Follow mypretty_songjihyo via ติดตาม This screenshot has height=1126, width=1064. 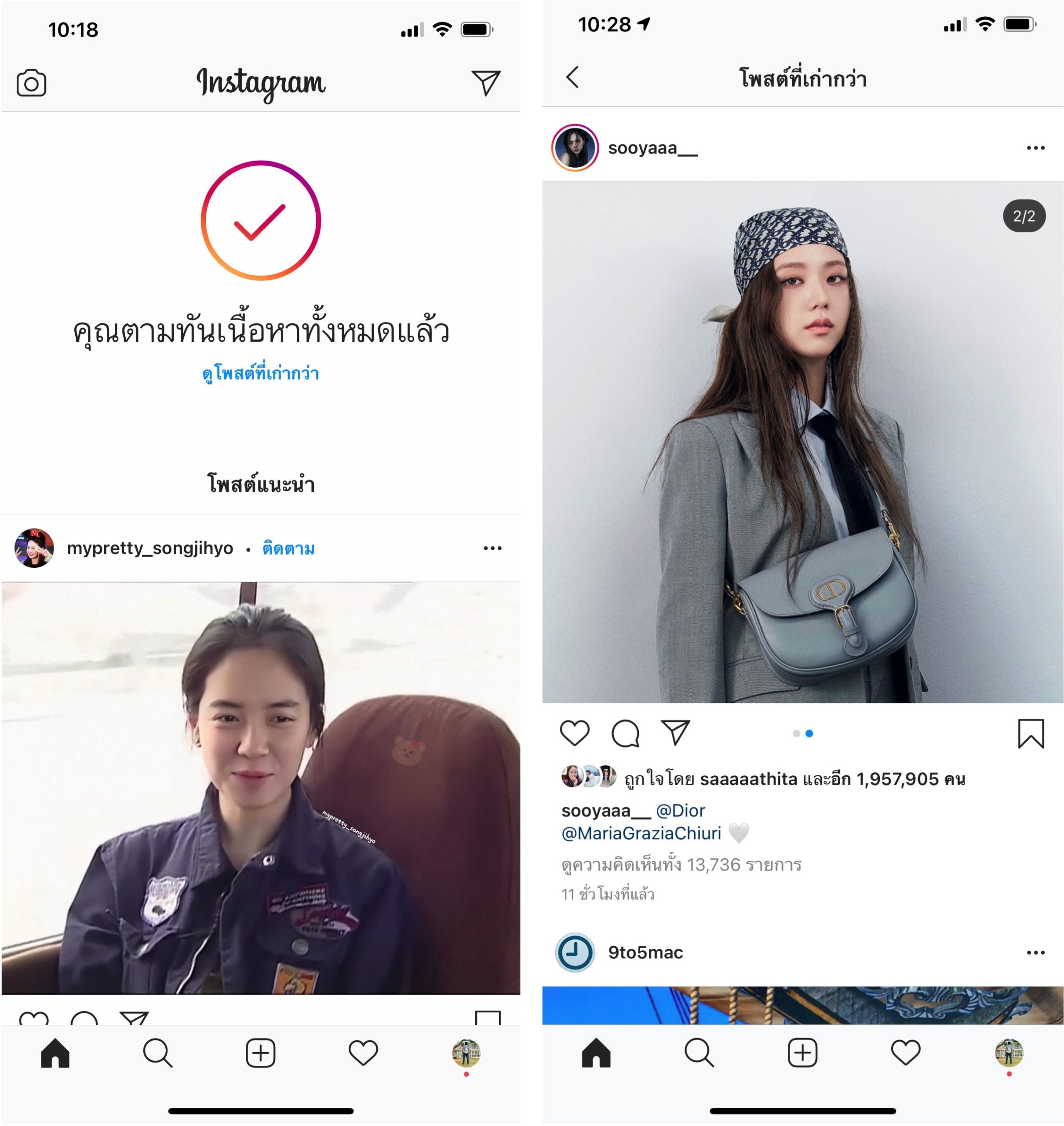[288, 548]
